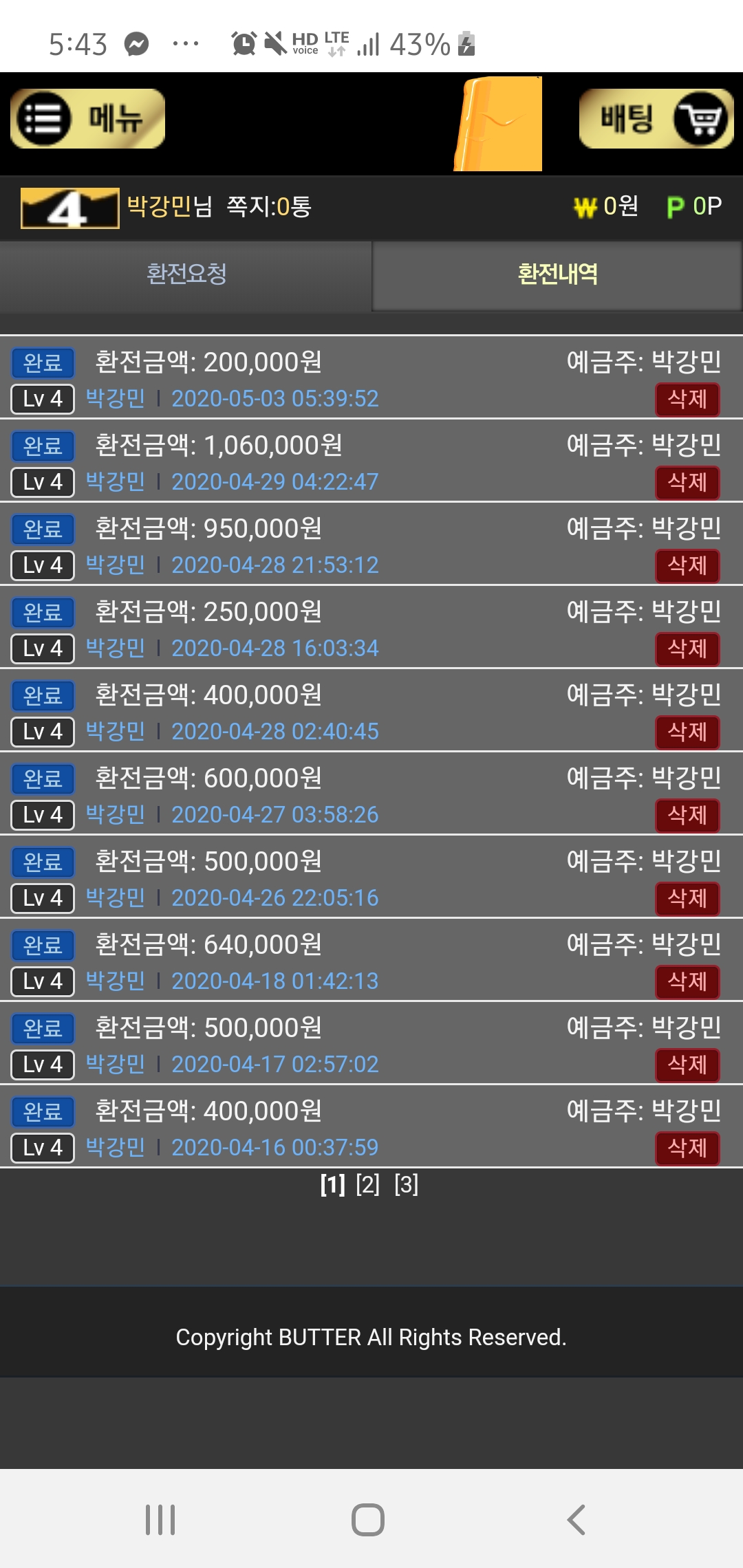Go to the home screen

click(368, 1519)
